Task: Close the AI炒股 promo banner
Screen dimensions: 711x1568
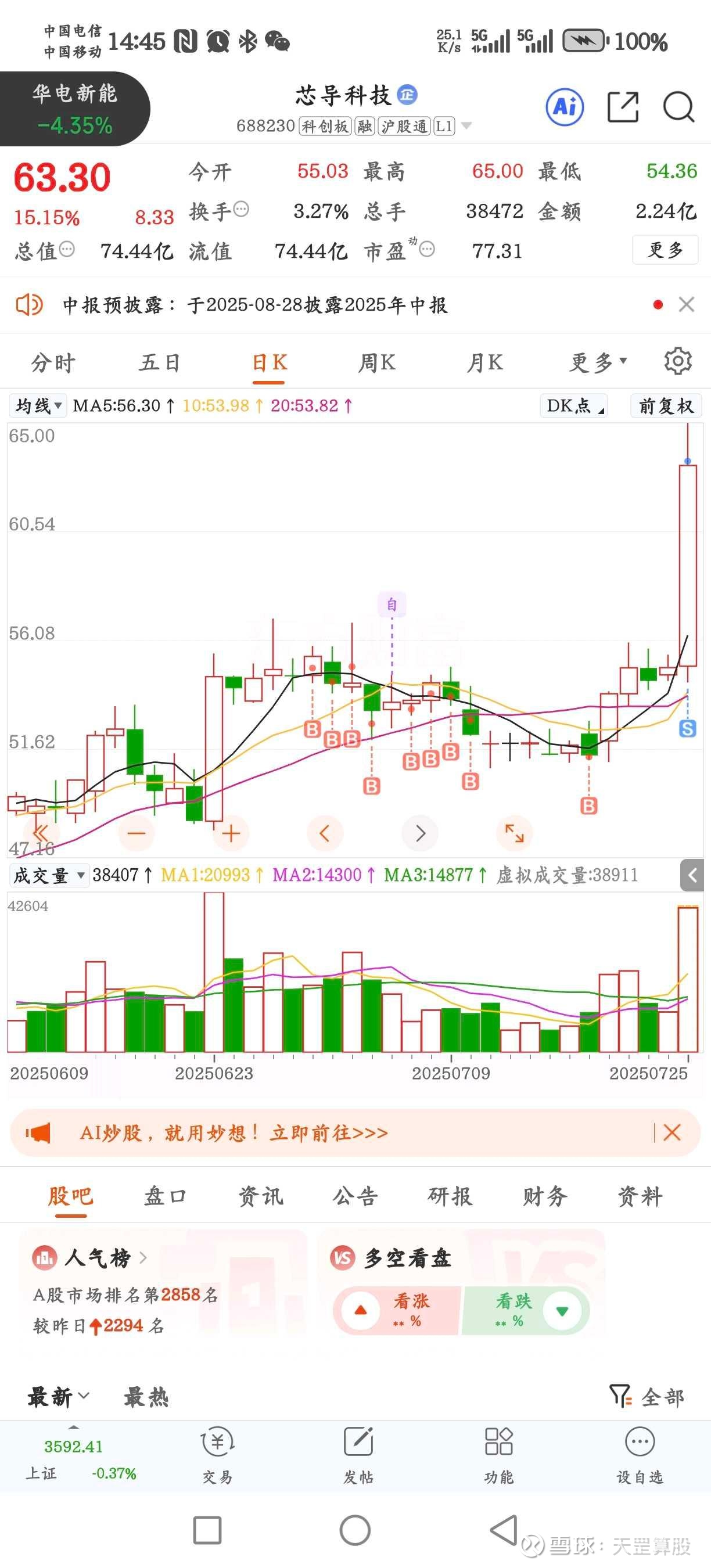Action: coord(672,1133)
